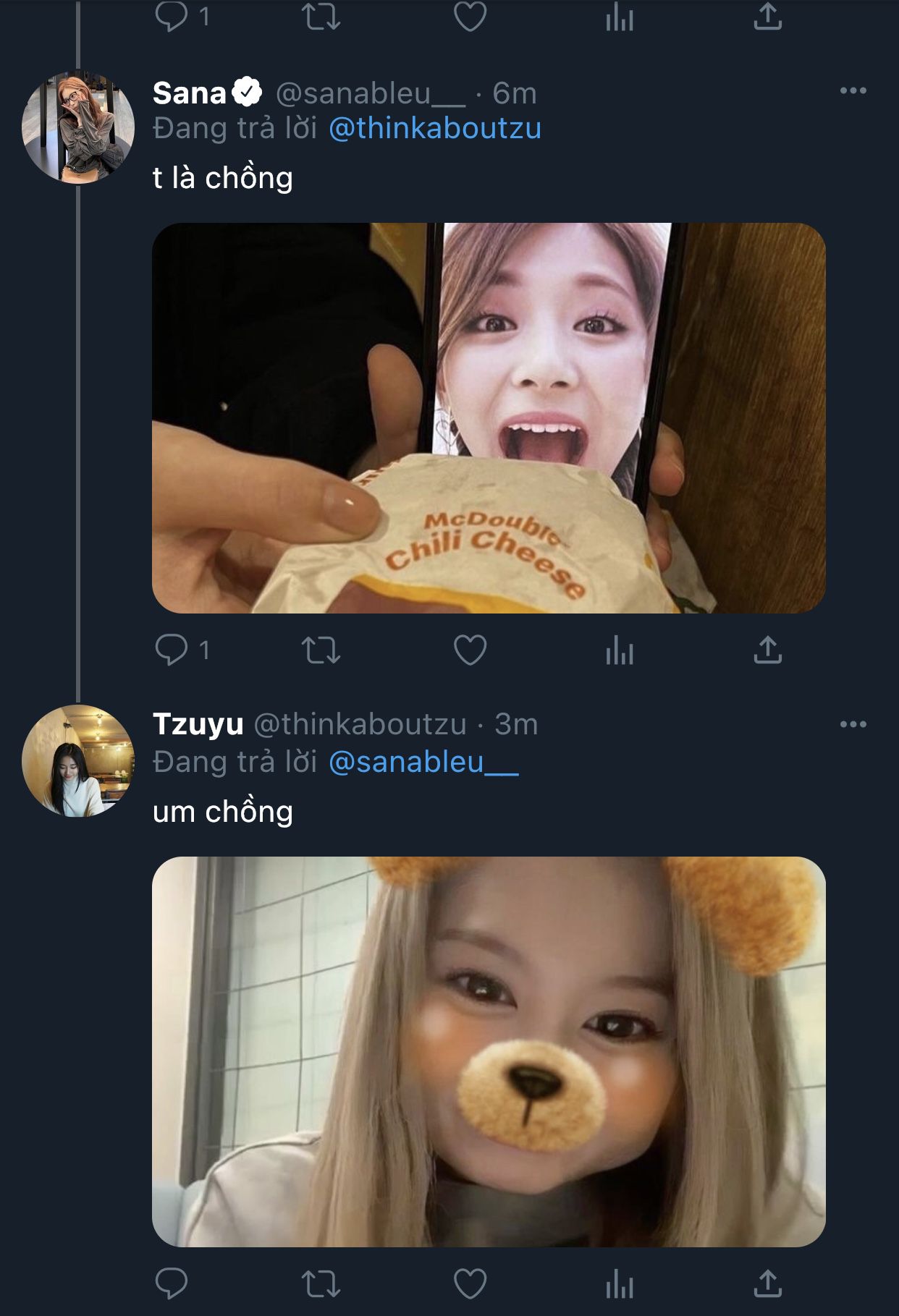This screenshot has width=899, height=1316.
Task: Retweet Tzuyu's tweet
Action: tap(321, 1283)
